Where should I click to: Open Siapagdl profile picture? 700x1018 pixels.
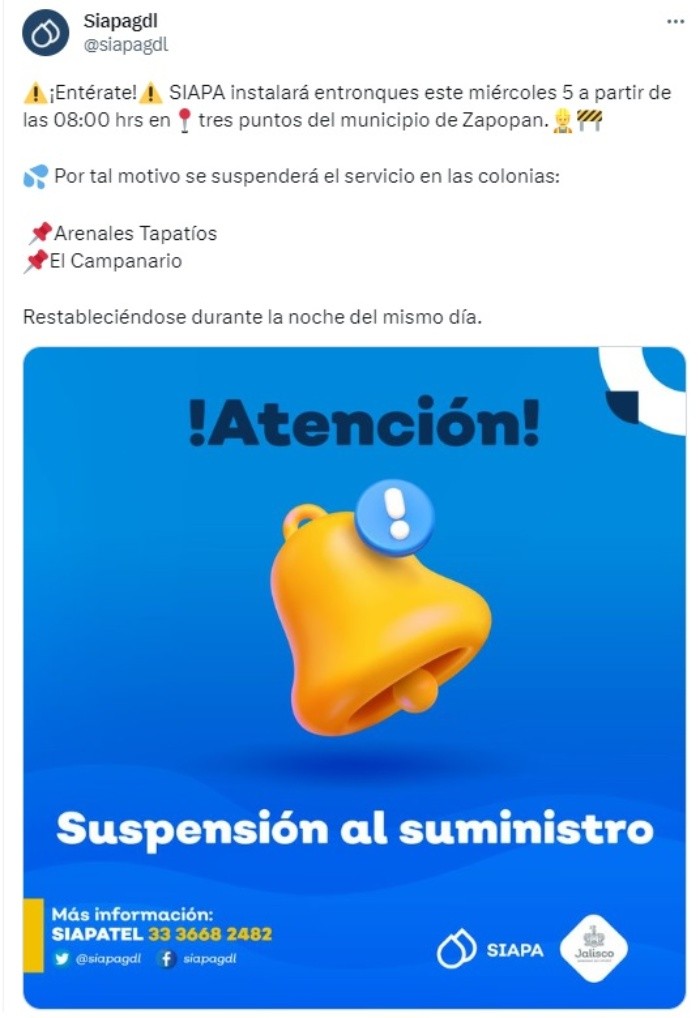[x=45, y=33]
